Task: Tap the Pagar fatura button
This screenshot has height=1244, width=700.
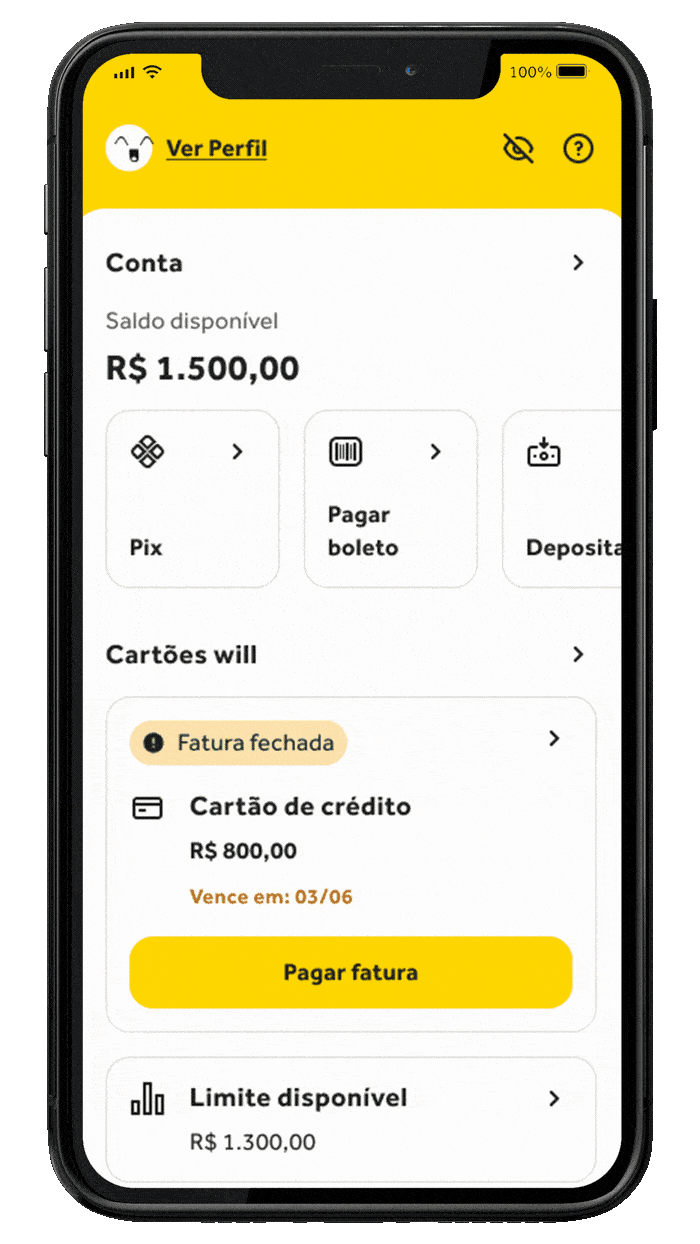Action: pyautogui.click(x=350, y=972)
